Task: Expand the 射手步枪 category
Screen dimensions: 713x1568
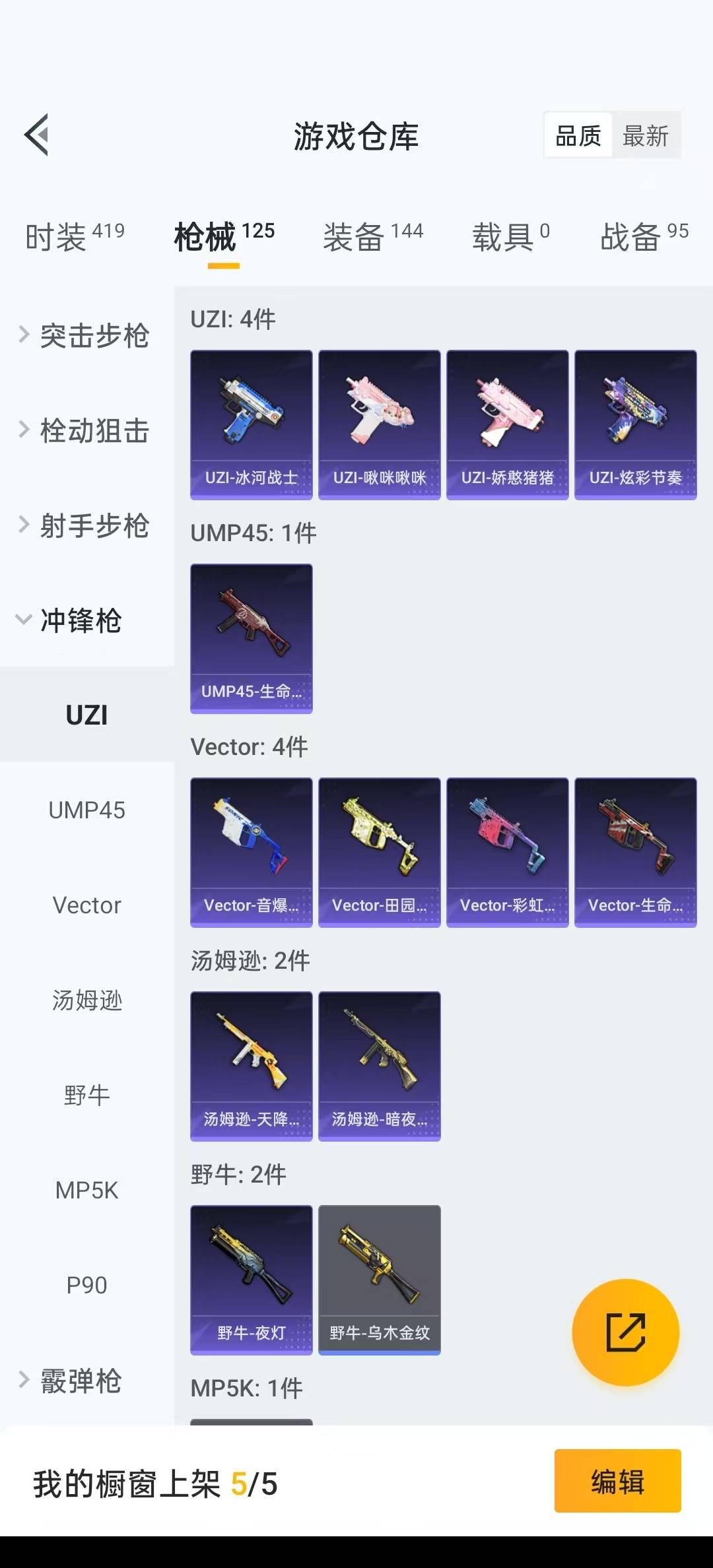Action: pyautogui.click(x=86, y=525)
